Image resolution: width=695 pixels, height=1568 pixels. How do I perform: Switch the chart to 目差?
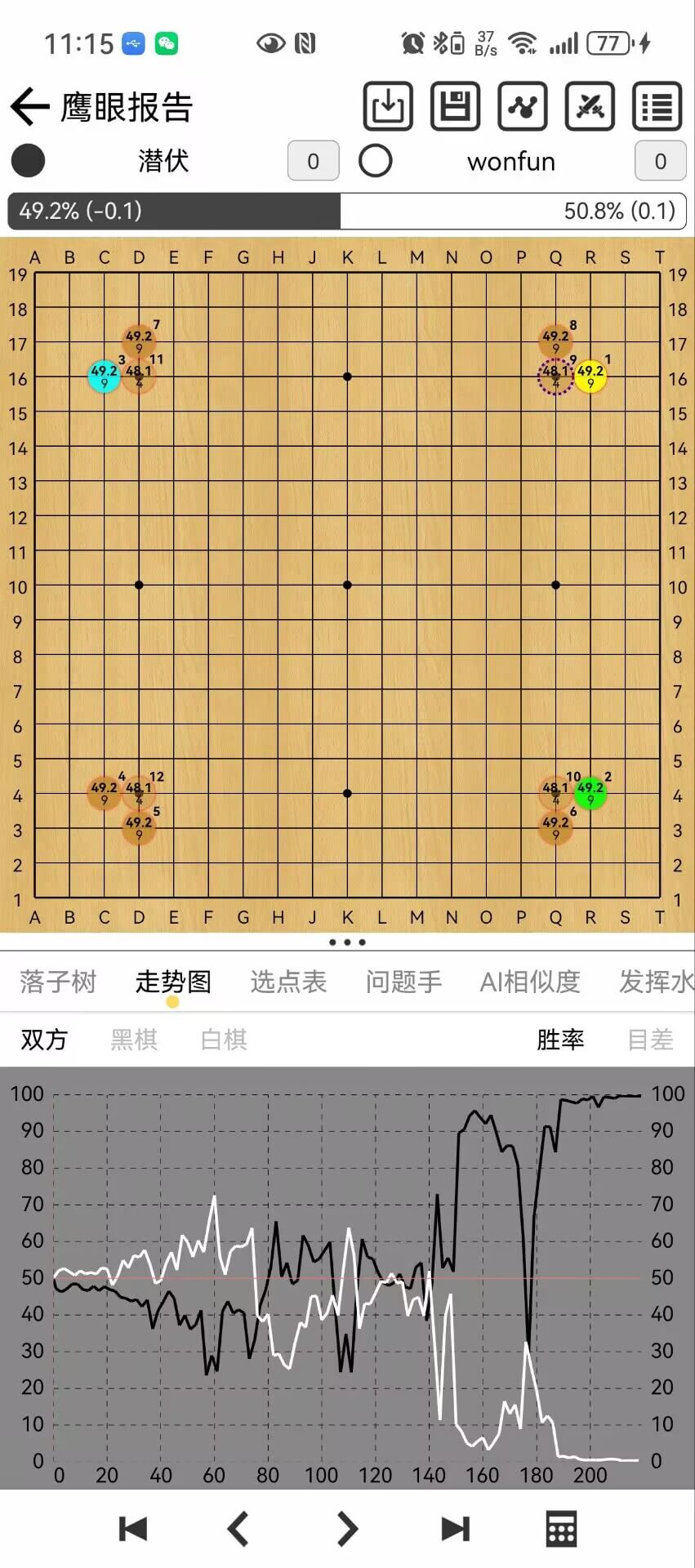pos(650,1040)
